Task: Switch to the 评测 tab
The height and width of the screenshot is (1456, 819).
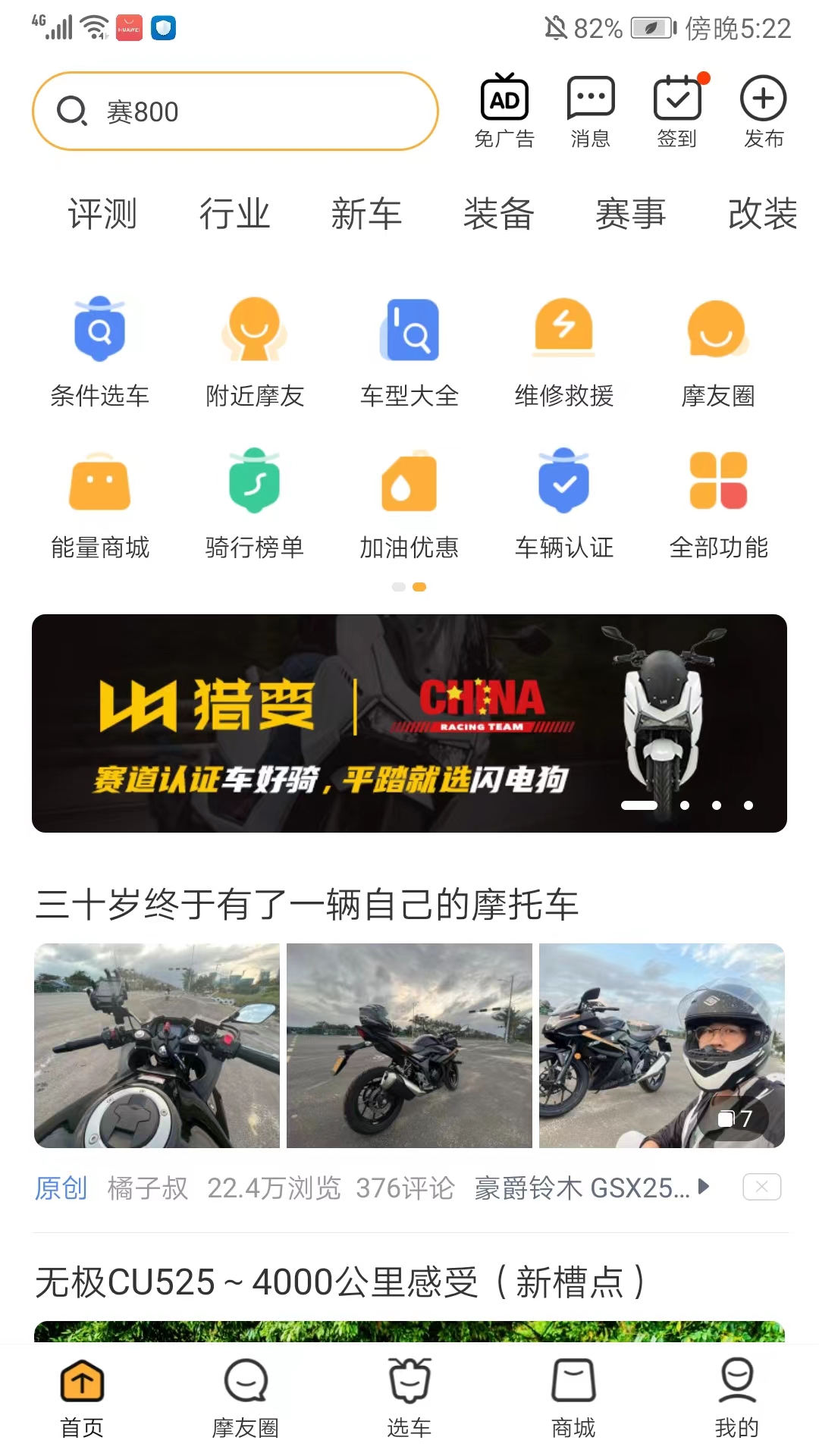Action: point(102,214)
